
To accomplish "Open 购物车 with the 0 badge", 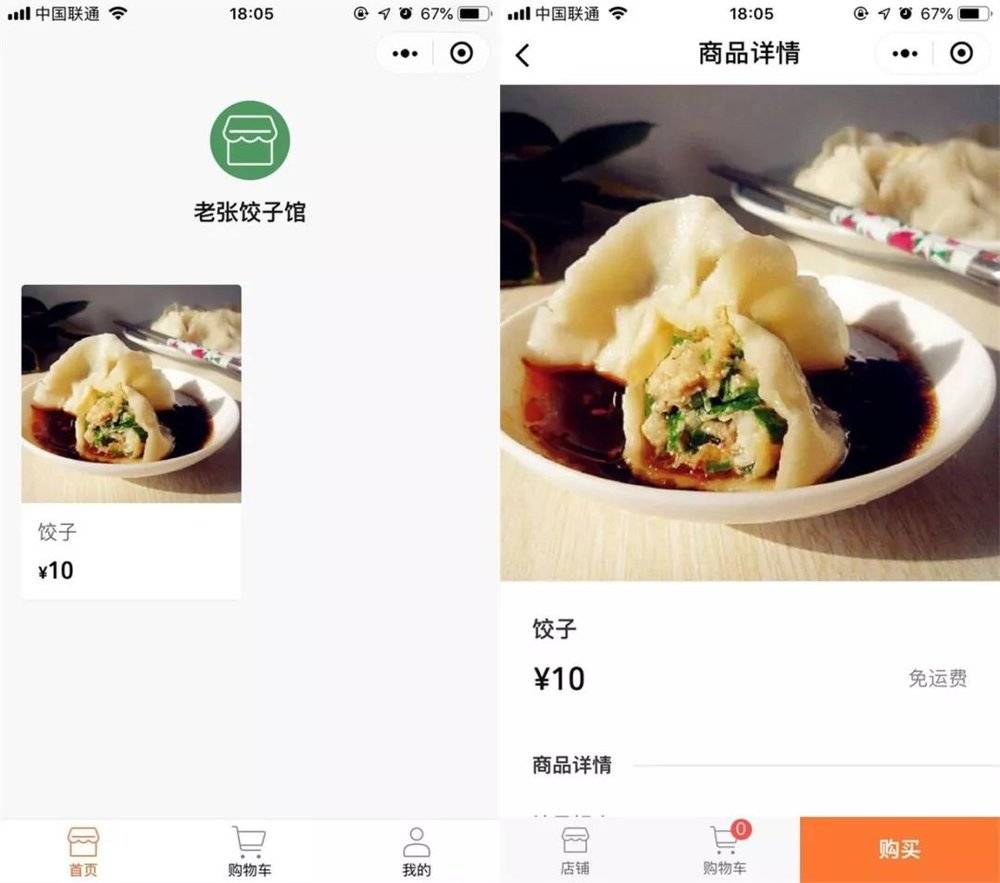I will tap(724, 850).
